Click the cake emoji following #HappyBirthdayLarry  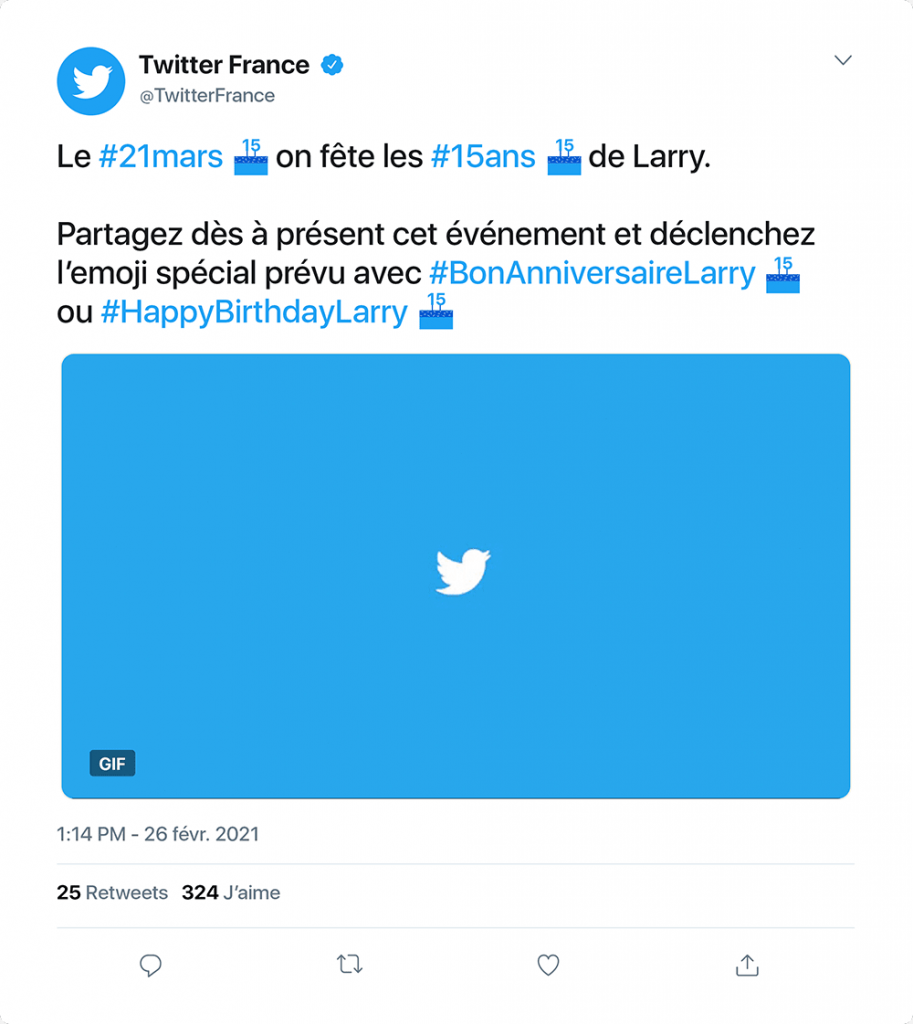(434, 313)
